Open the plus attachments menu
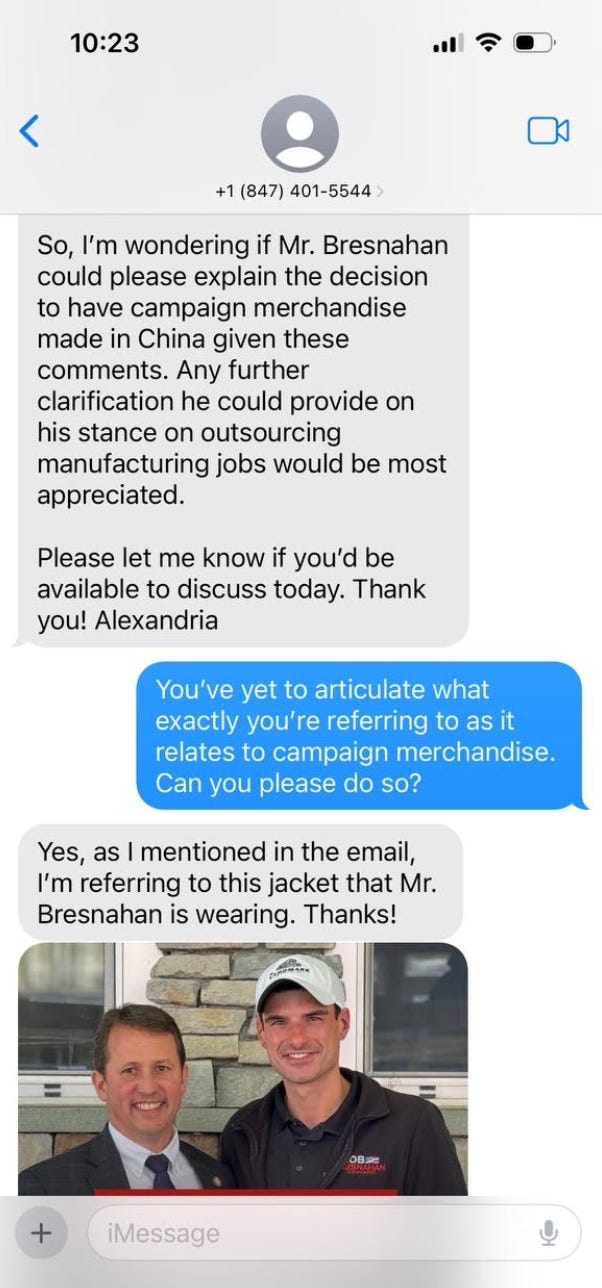 click(x=41, y=1233)
